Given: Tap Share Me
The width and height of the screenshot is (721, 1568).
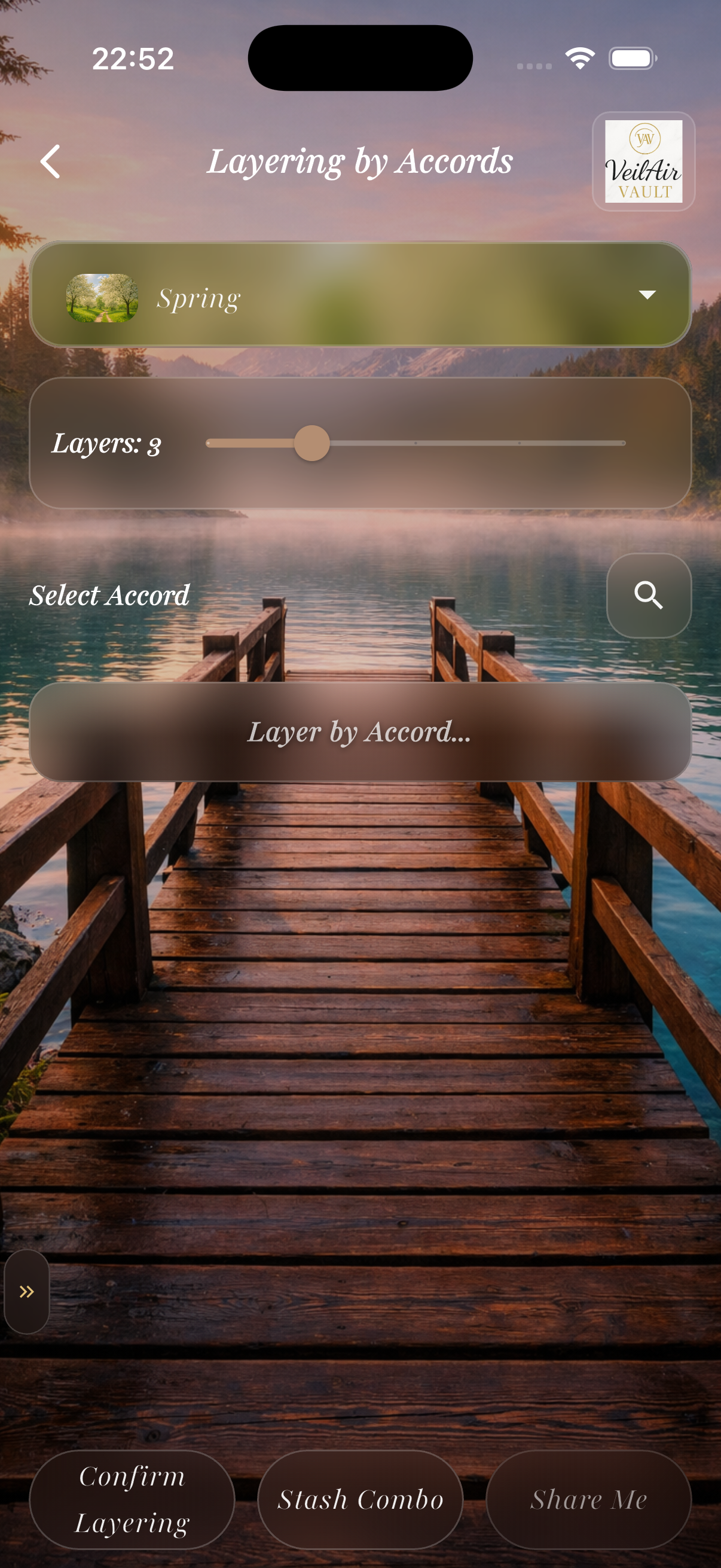Looking at the screenshot, I should click(x=588, y=1499).
